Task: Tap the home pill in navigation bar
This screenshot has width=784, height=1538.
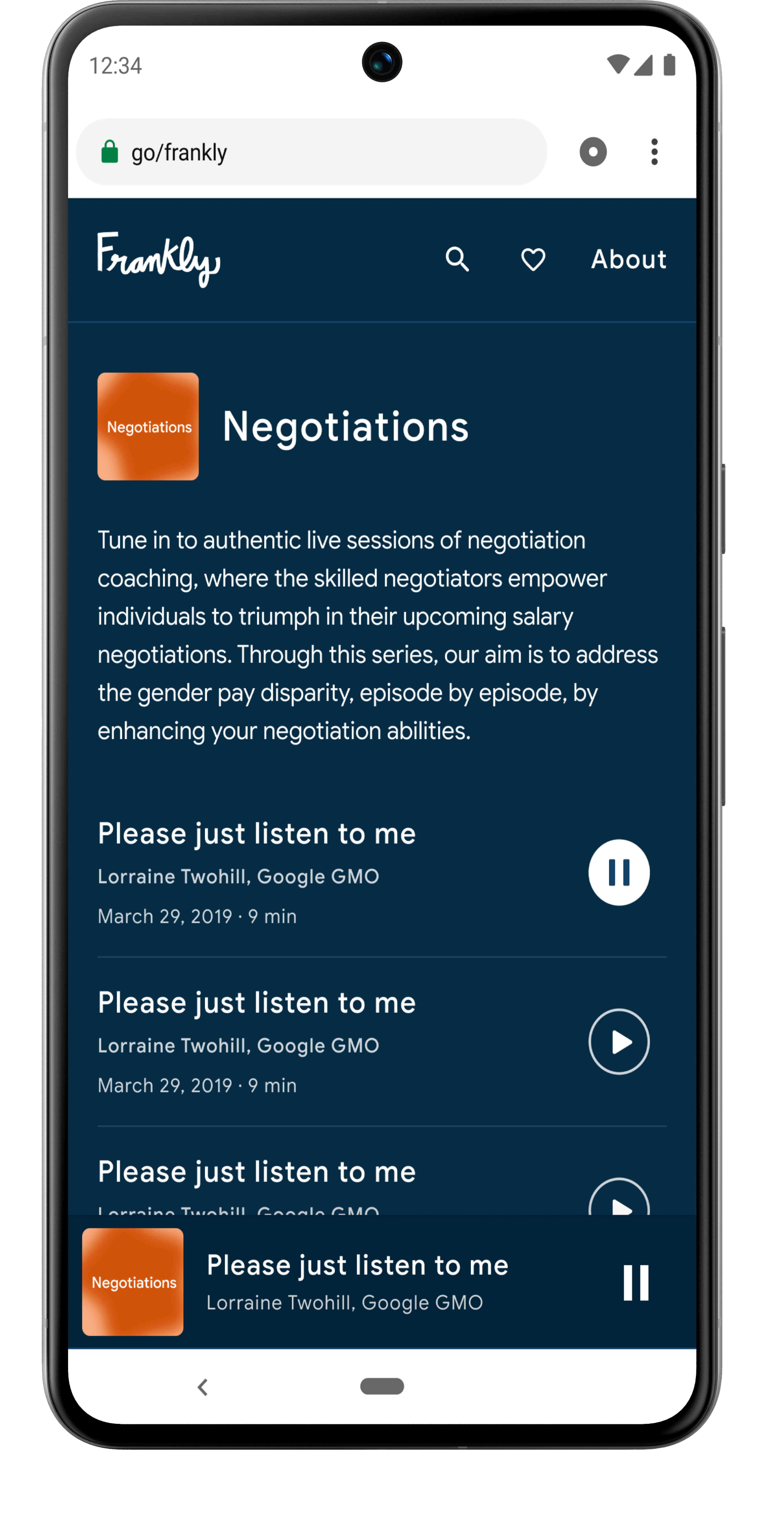Action: [382, 1386]
